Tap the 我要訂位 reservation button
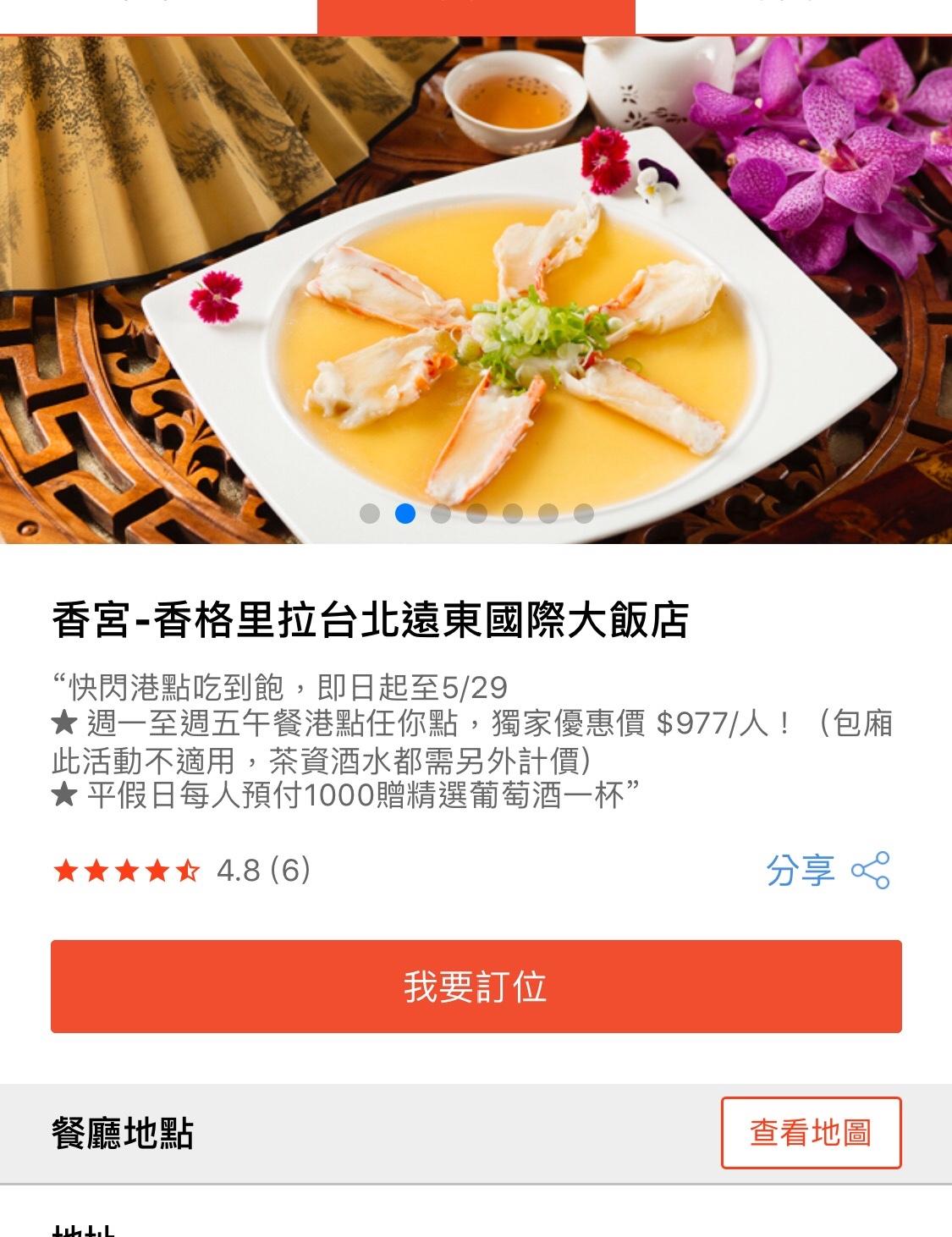This screenshot has height=1237, width=952. 476,987
